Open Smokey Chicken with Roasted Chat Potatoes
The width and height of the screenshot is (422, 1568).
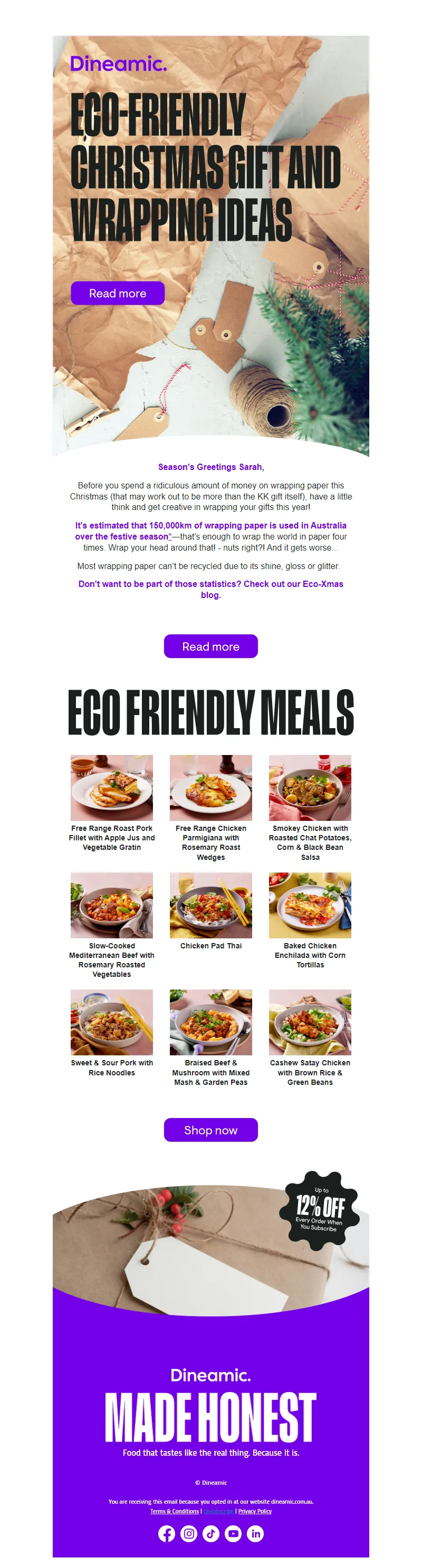(x=310, y=788)
